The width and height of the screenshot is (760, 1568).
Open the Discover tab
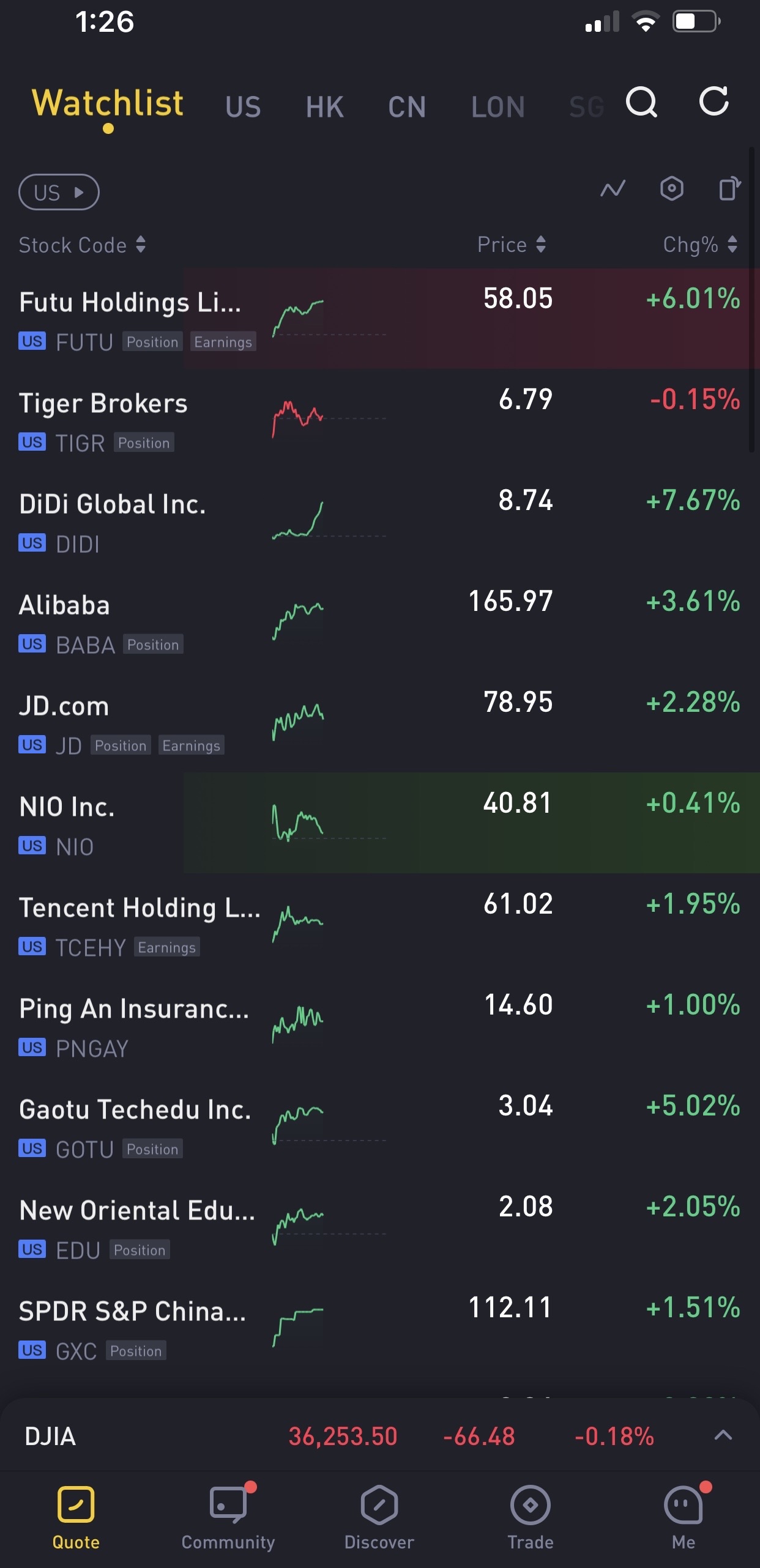click(x=379, y=1517)
